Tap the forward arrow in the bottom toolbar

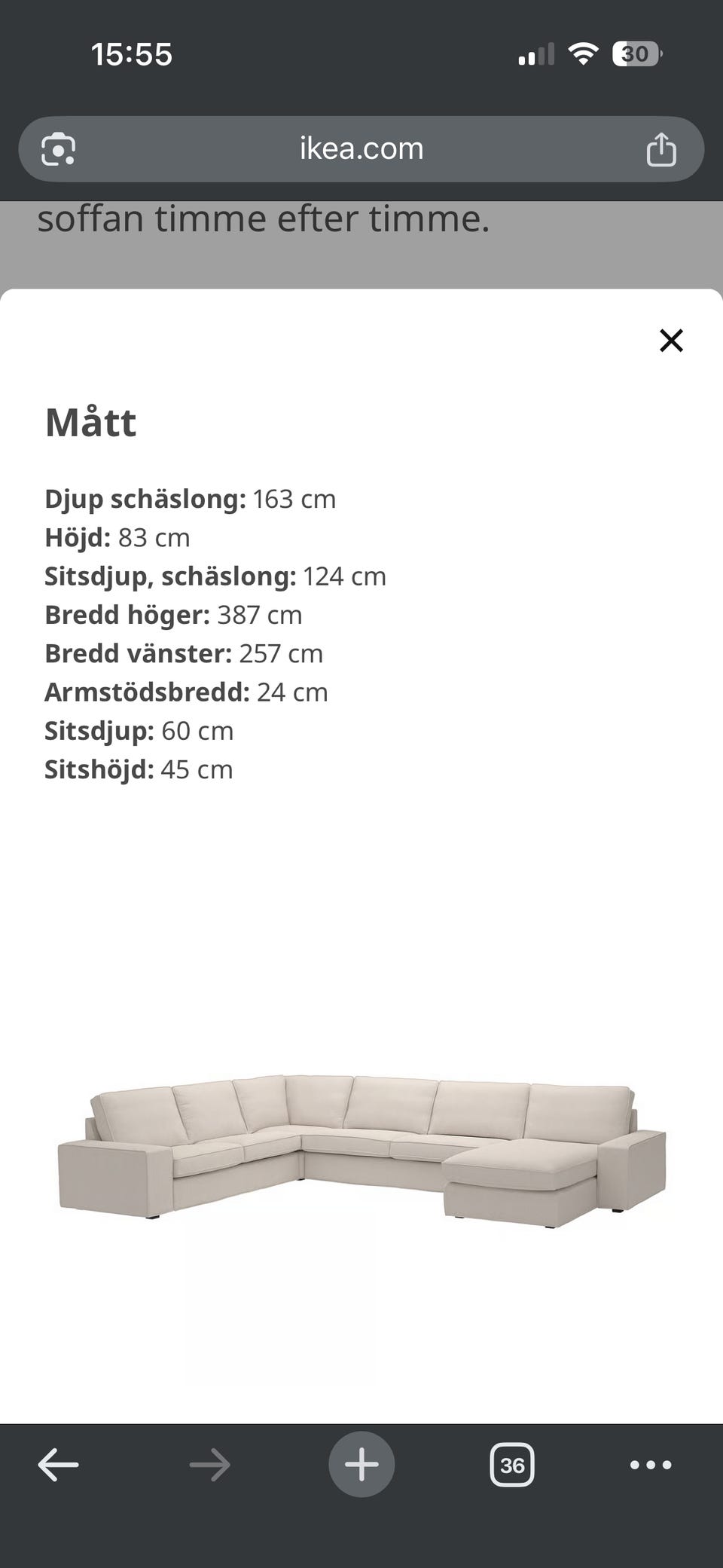(x=209, y=1463)
